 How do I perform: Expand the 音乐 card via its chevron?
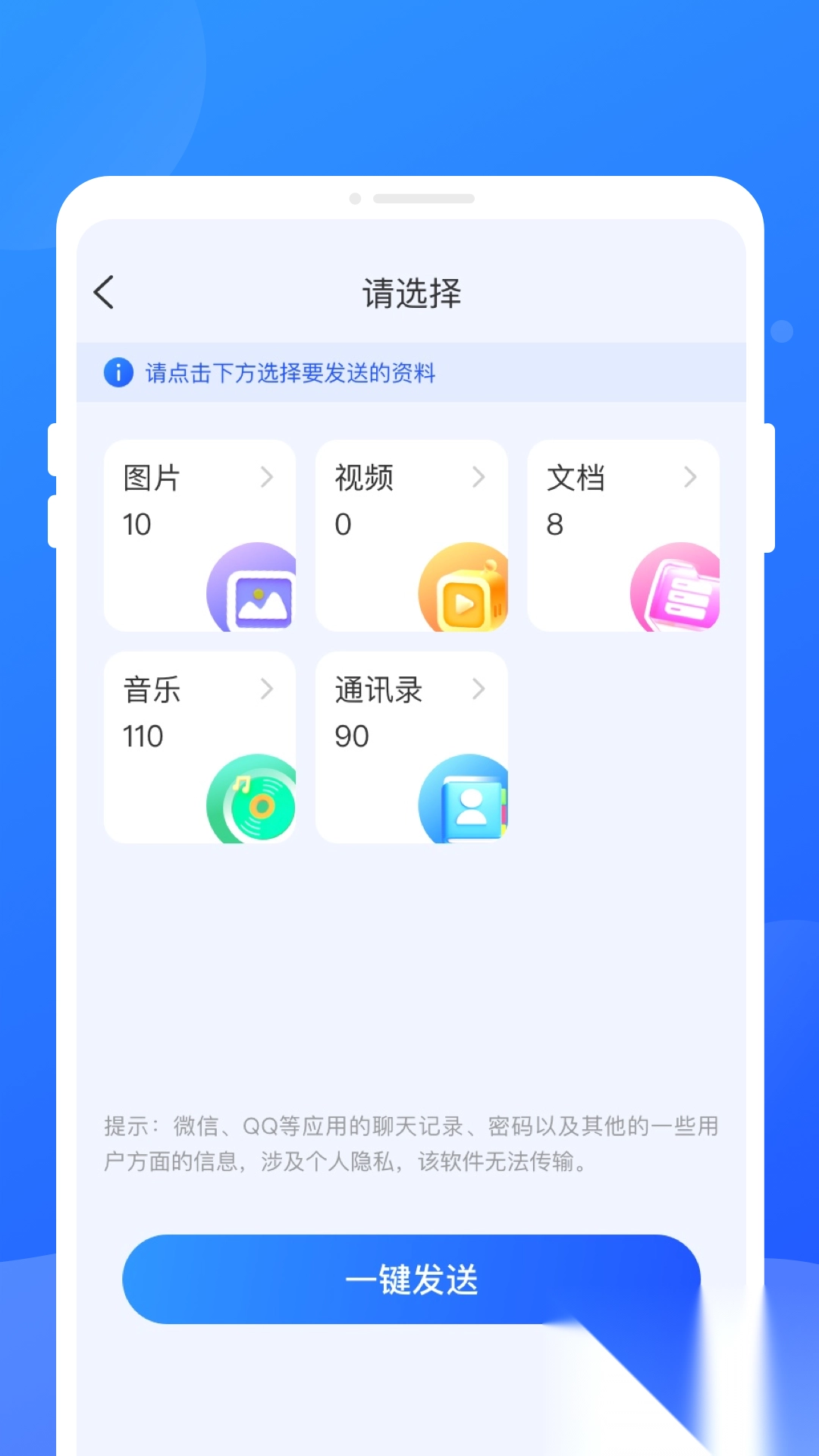(x=267, y=690)
